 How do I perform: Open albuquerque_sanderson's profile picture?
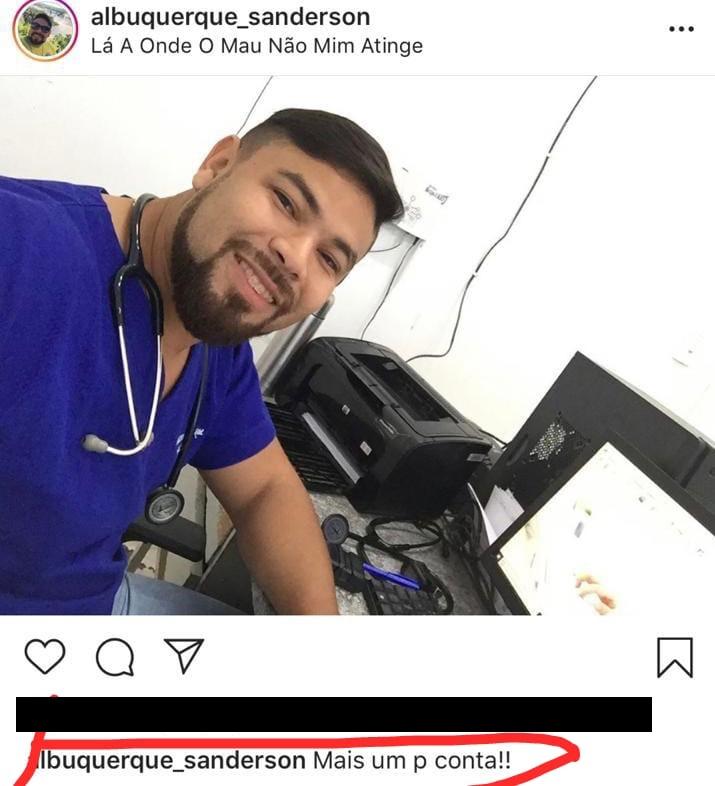click(44, 30)
